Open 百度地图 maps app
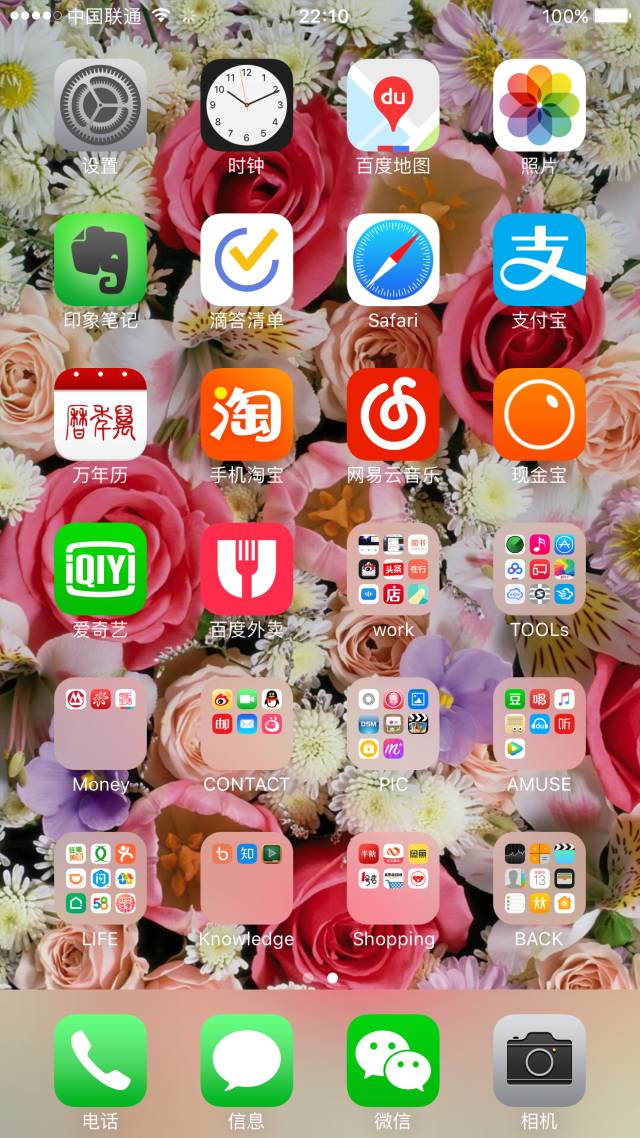 (393, 105)
